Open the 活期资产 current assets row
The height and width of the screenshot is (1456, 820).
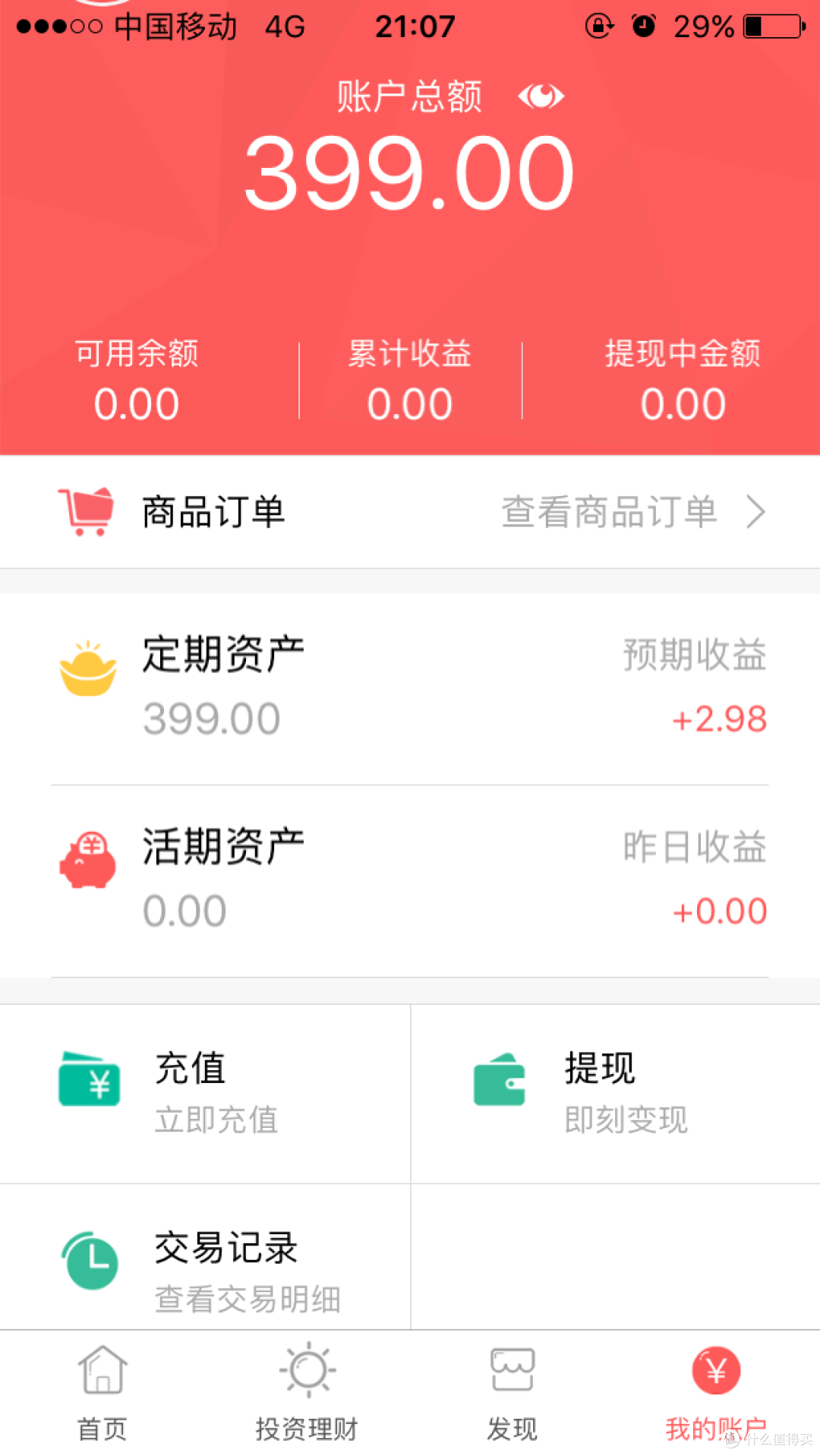pyautogui.click(x=410, y=881)
